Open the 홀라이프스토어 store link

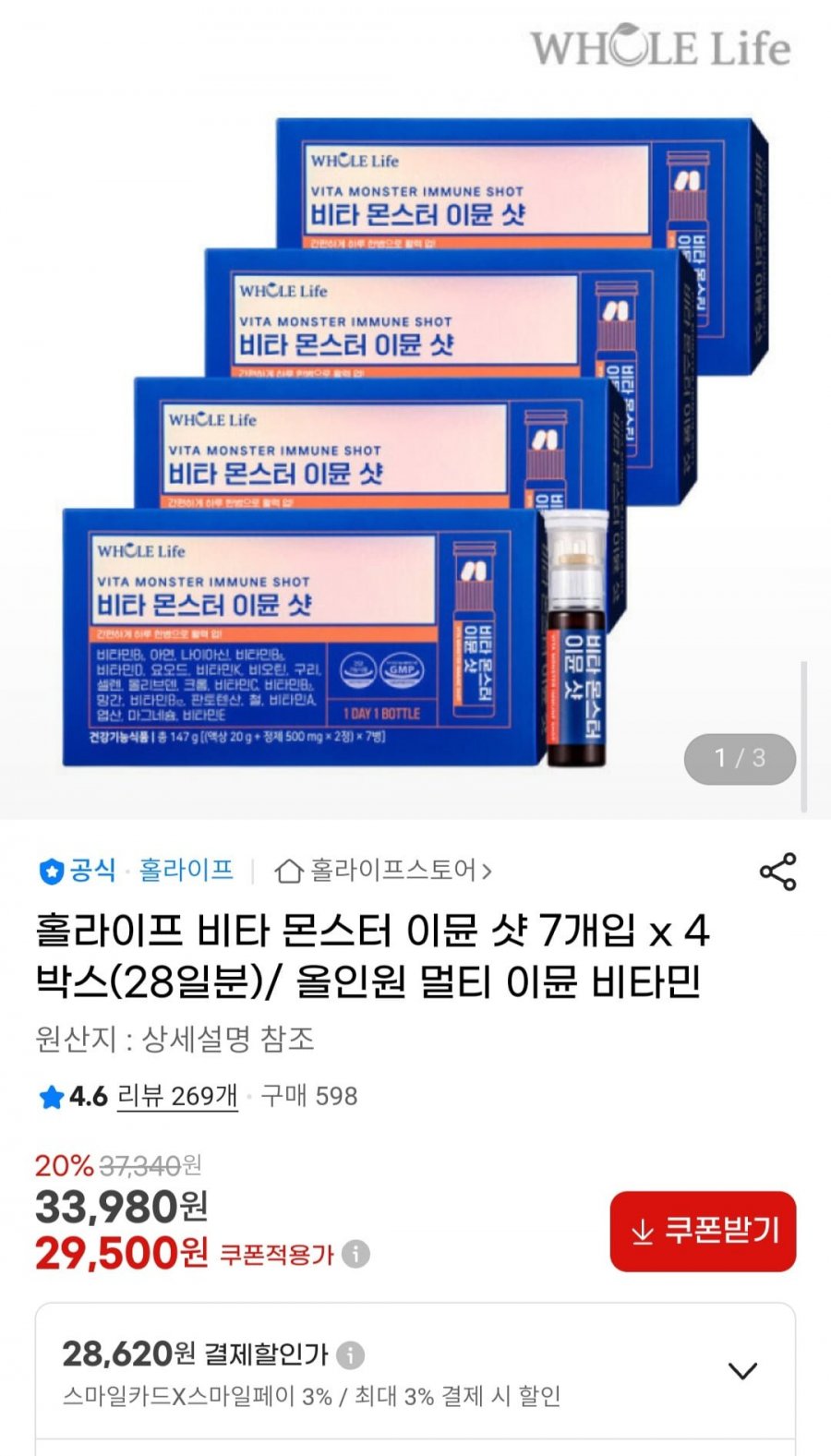click(383, 870)
